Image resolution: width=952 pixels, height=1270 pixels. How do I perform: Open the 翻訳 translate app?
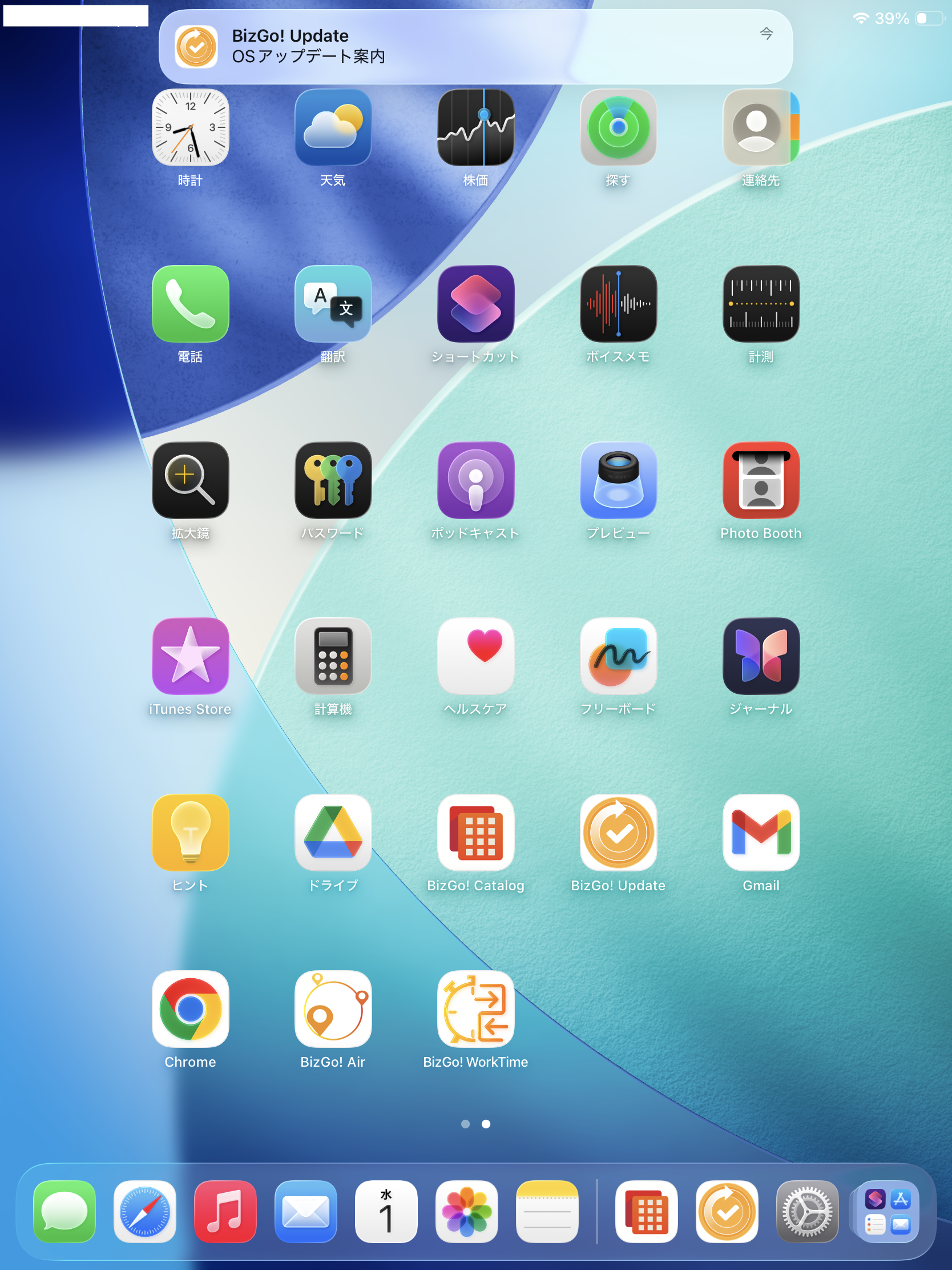pos(333,304)
